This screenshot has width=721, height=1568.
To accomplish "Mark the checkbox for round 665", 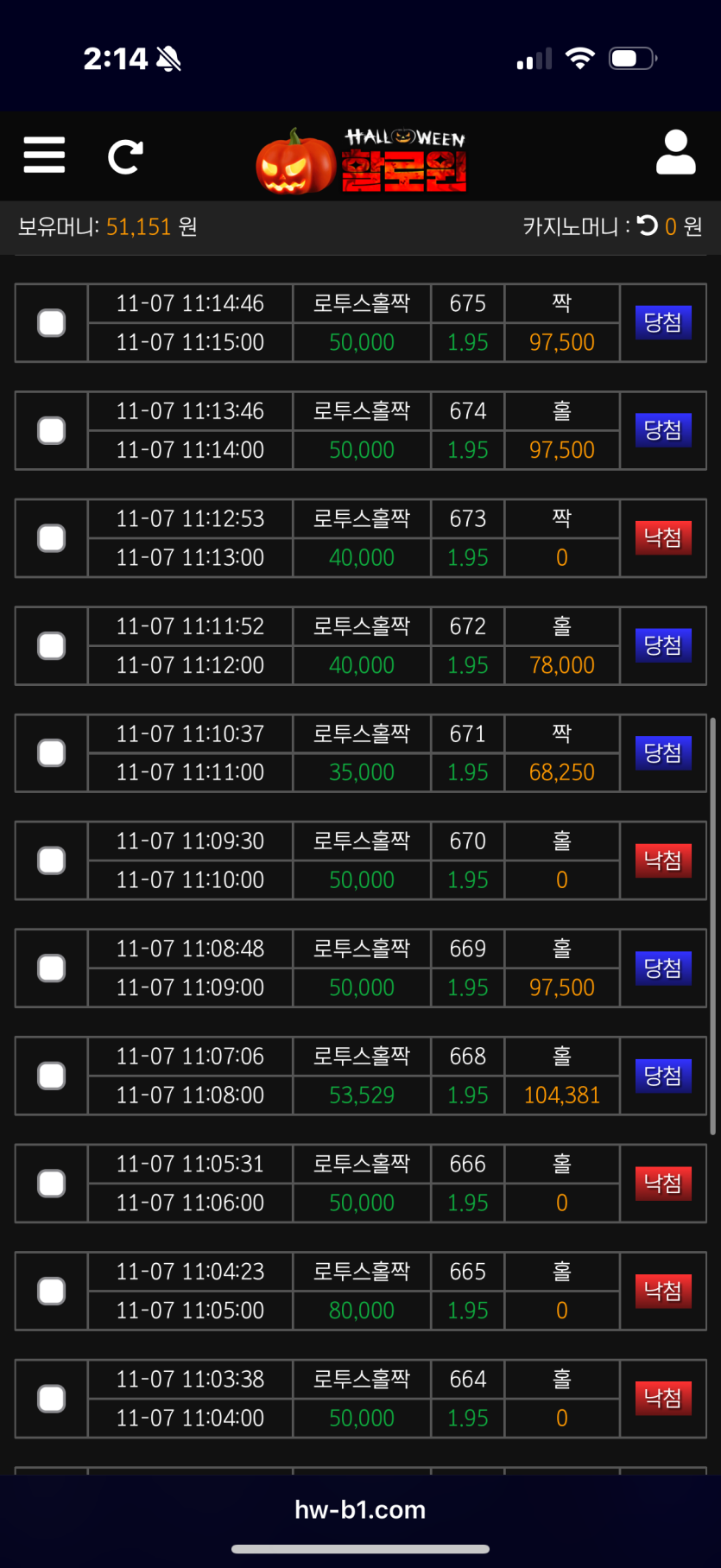I will 52,1291.
